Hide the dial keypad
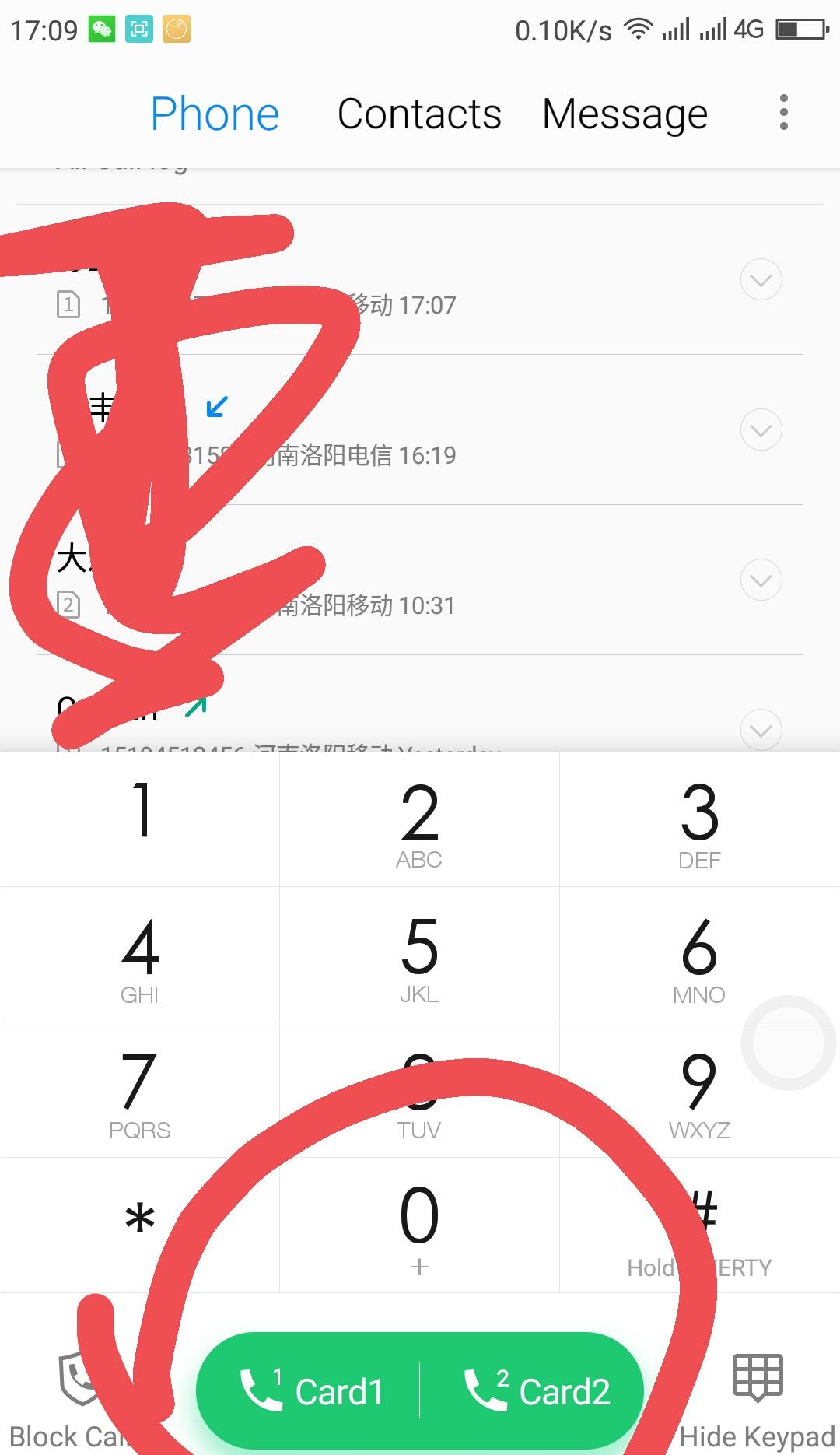The image size is (840, 1455). click(757, 1397)
